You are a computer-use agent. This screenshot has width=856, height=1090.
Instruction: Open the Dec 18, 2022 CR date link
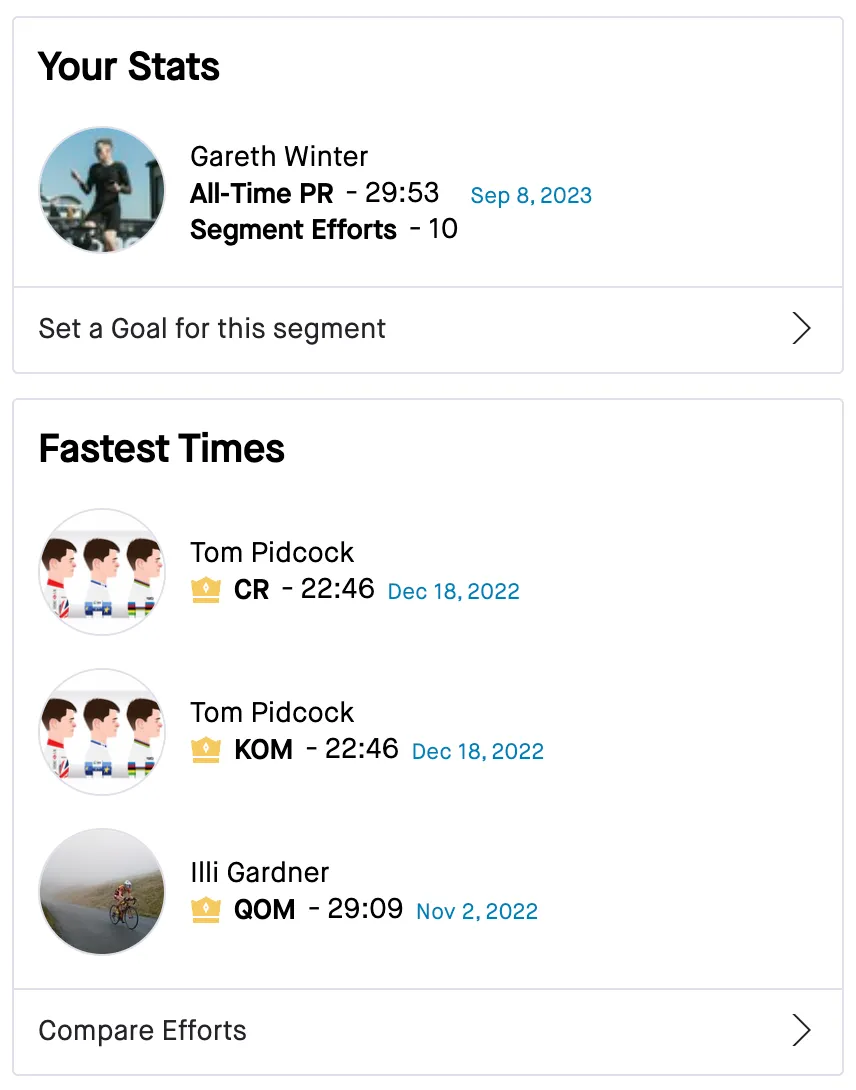coord(453,592)
